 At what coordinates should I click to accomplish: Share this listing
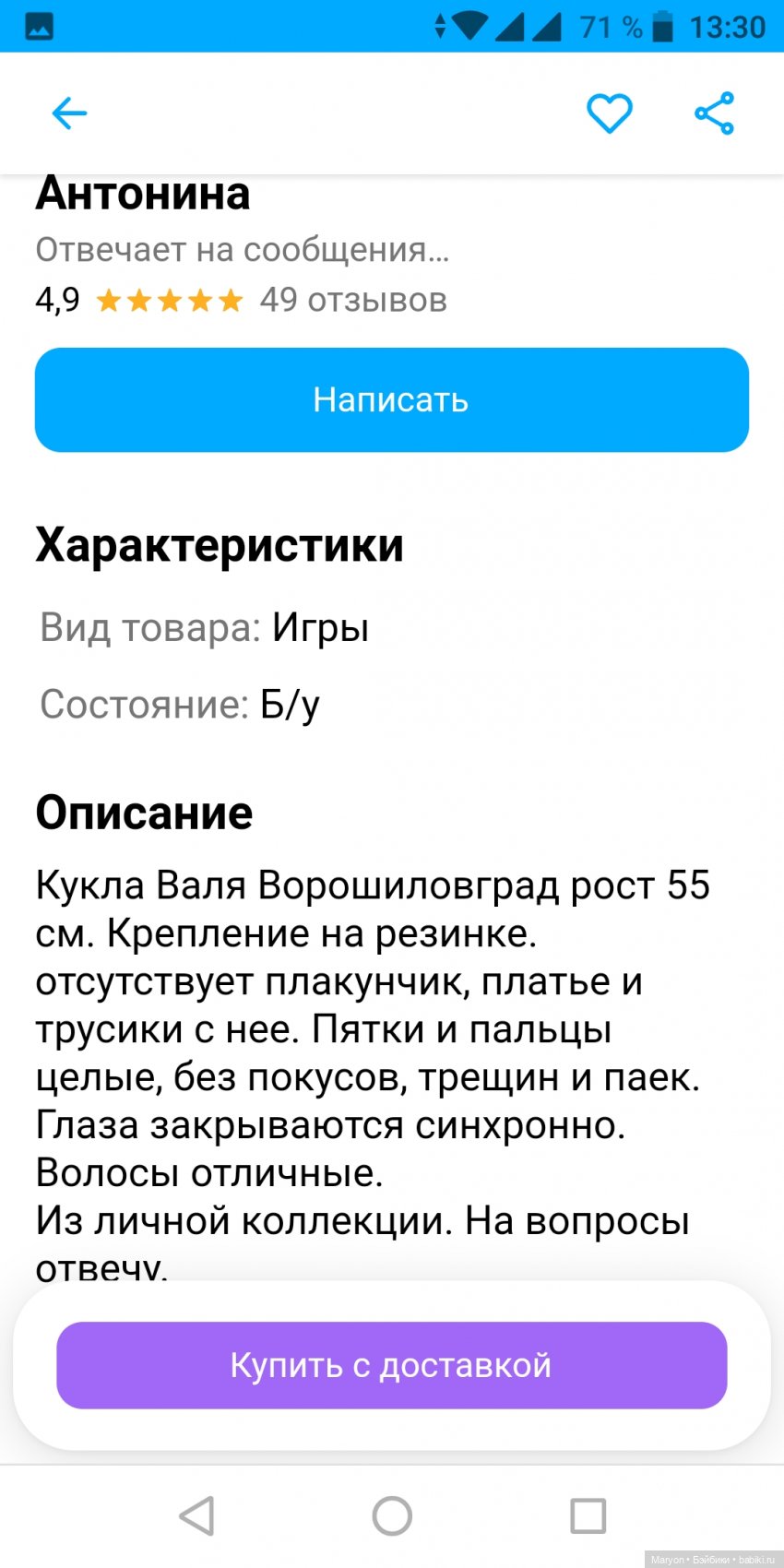click(714, 113)
